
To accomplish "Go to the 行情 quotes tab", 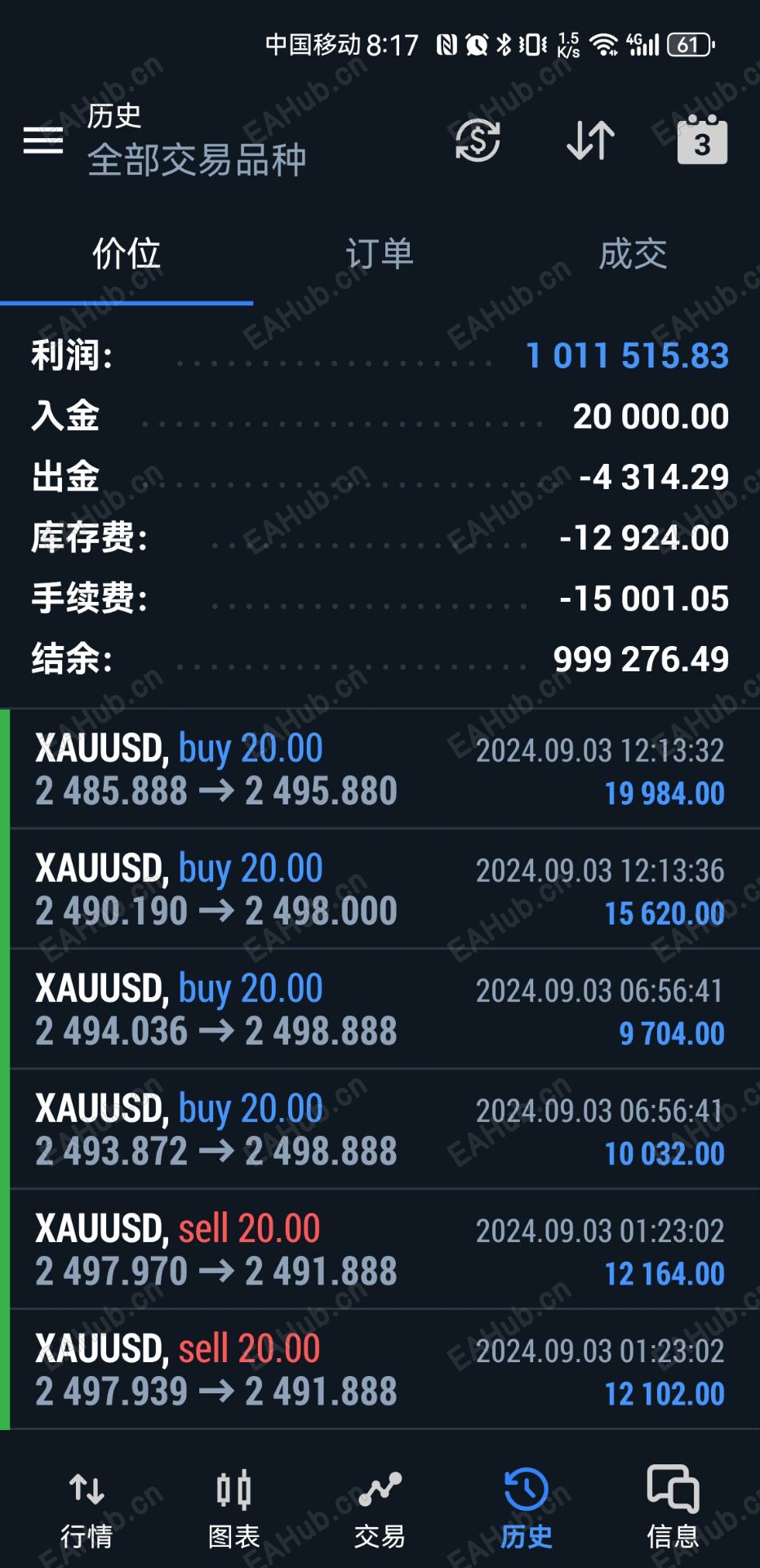I will pos(87,1509).
